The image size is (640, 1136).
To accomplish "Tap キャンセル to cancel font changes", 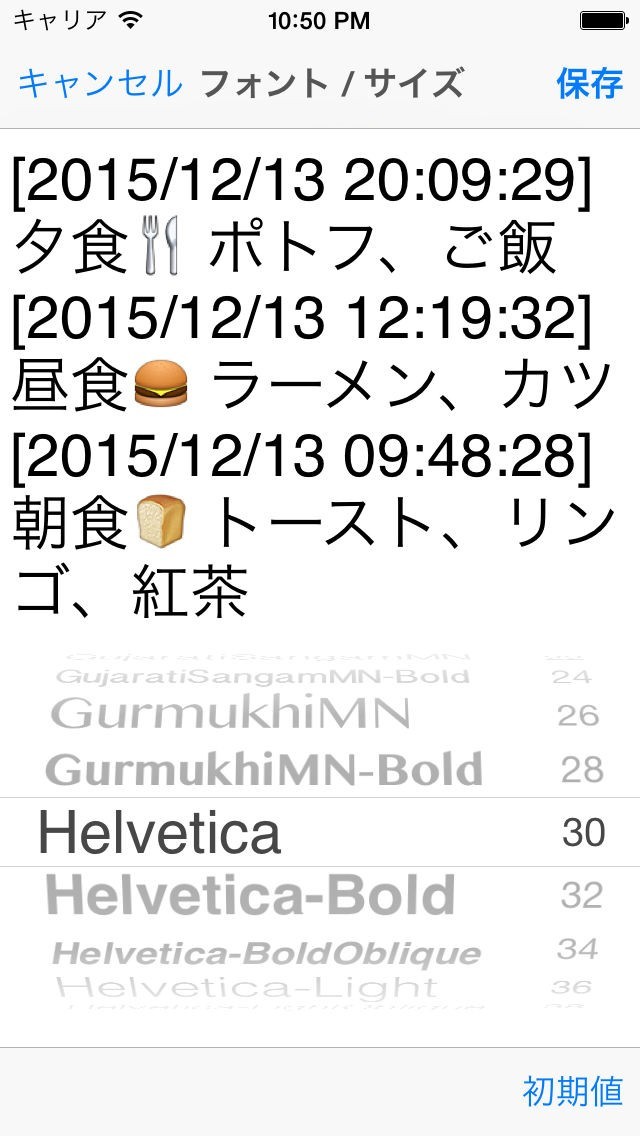I will click(x=99, y=83).
